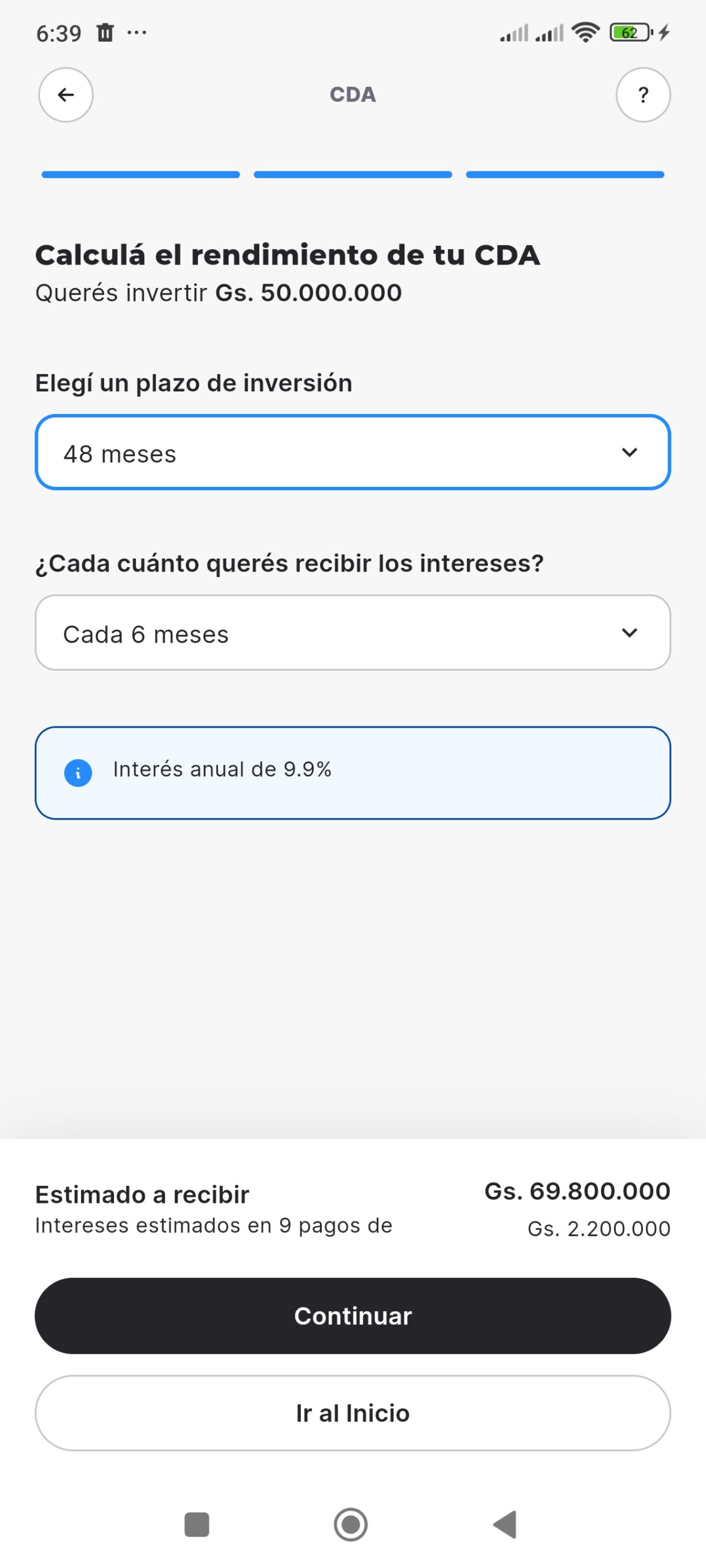Screen dimensions: 706x1568
Task: Select Ir al Inicio
Action: pos(353,1413)
